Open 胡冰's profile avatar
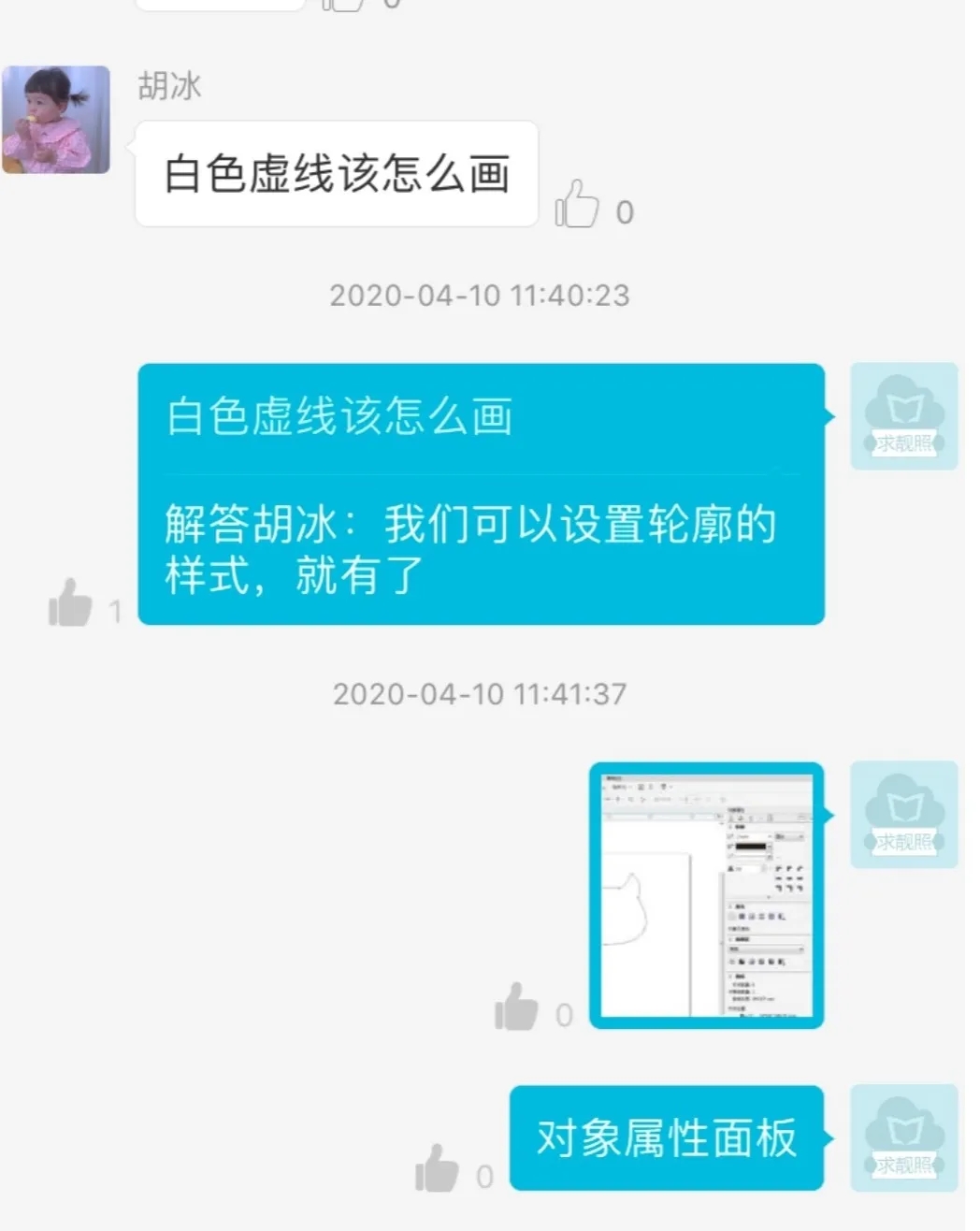This screenshot has width=980, height=1231. click(56, 120)
